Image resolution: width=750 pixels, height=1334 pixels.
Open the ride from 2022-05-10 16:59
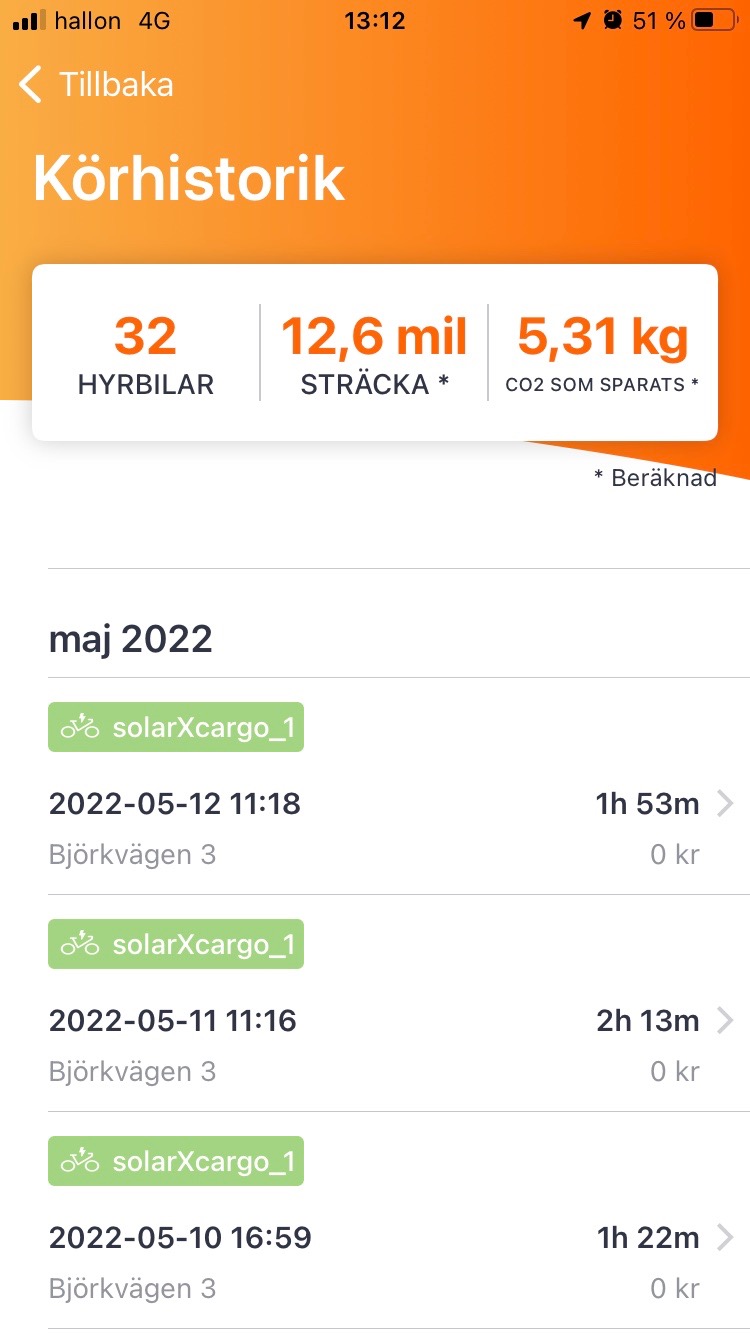392,1220
